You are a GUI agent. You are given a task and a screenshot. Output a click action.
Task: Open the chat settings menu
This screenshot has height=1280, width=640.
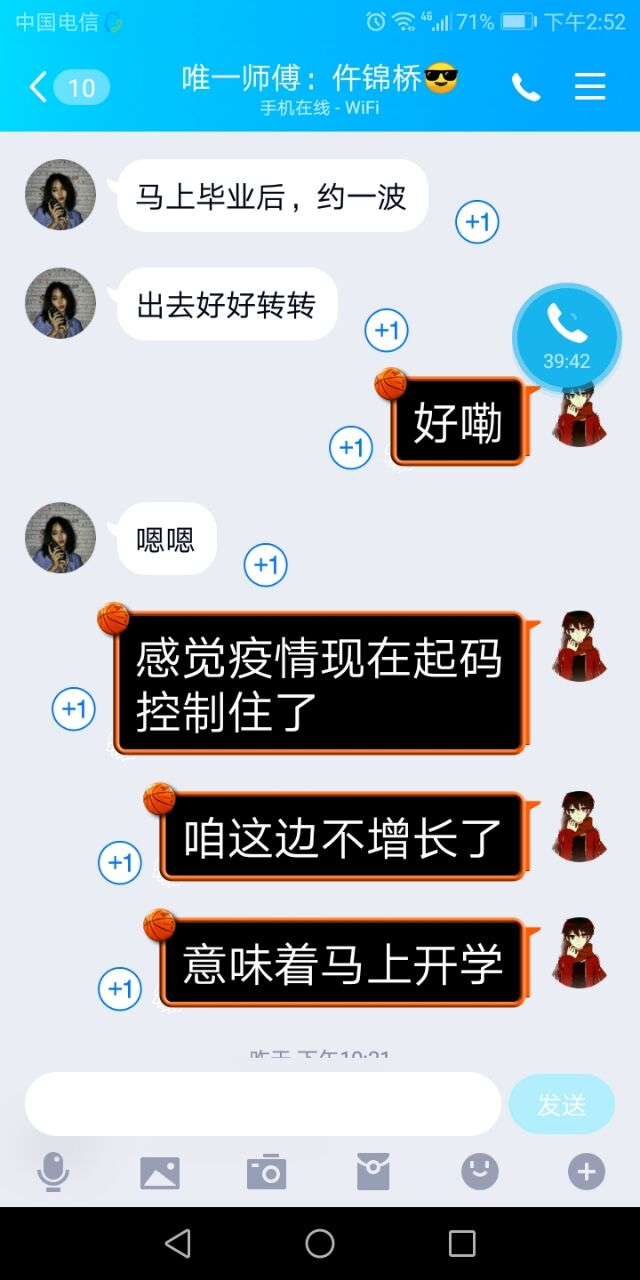pos(590,88)
